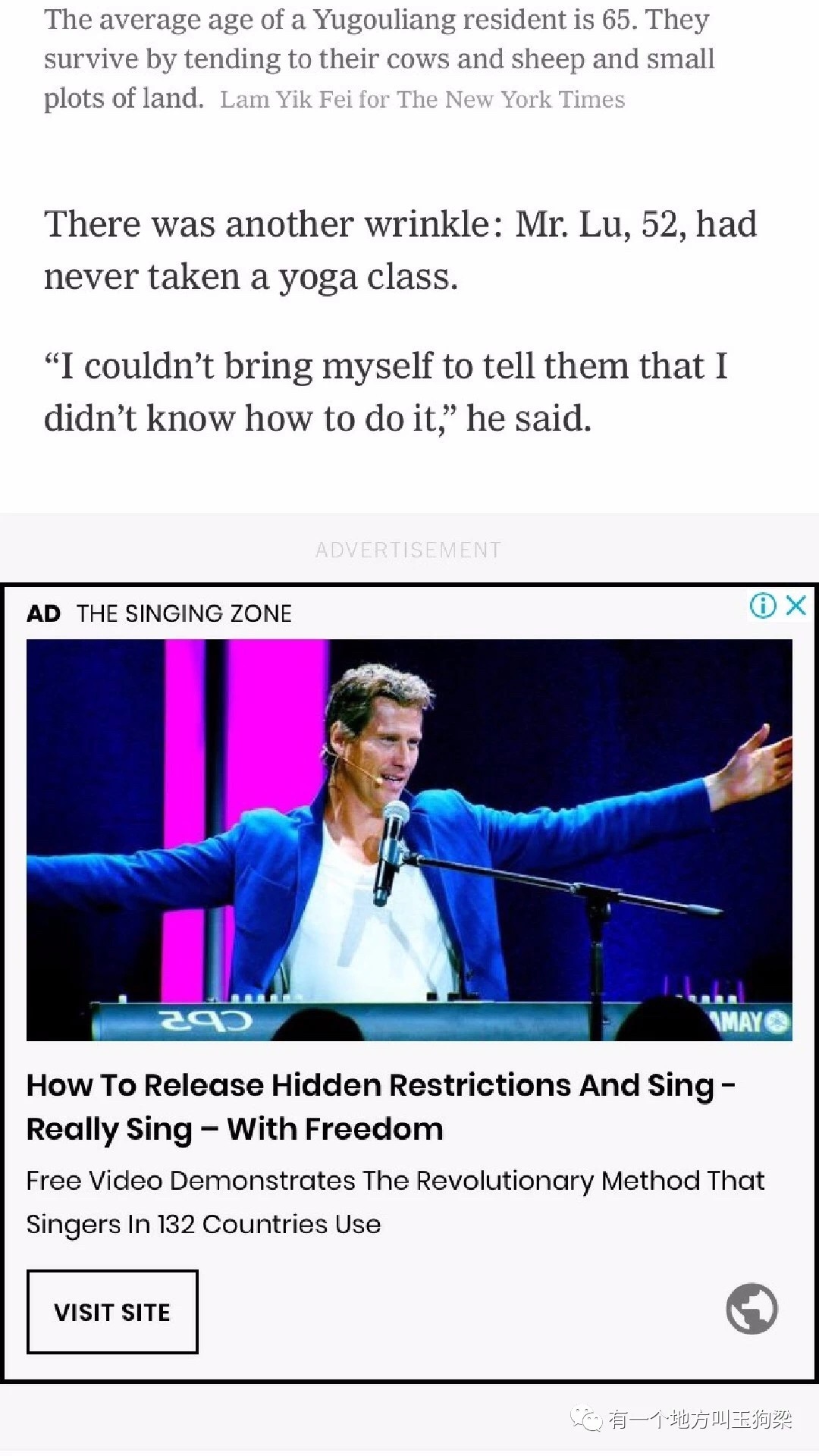Open the ad headline about singing with freedom
Image resolution: width=819 pixels, height=1456 pixels.
[379, 1106]
